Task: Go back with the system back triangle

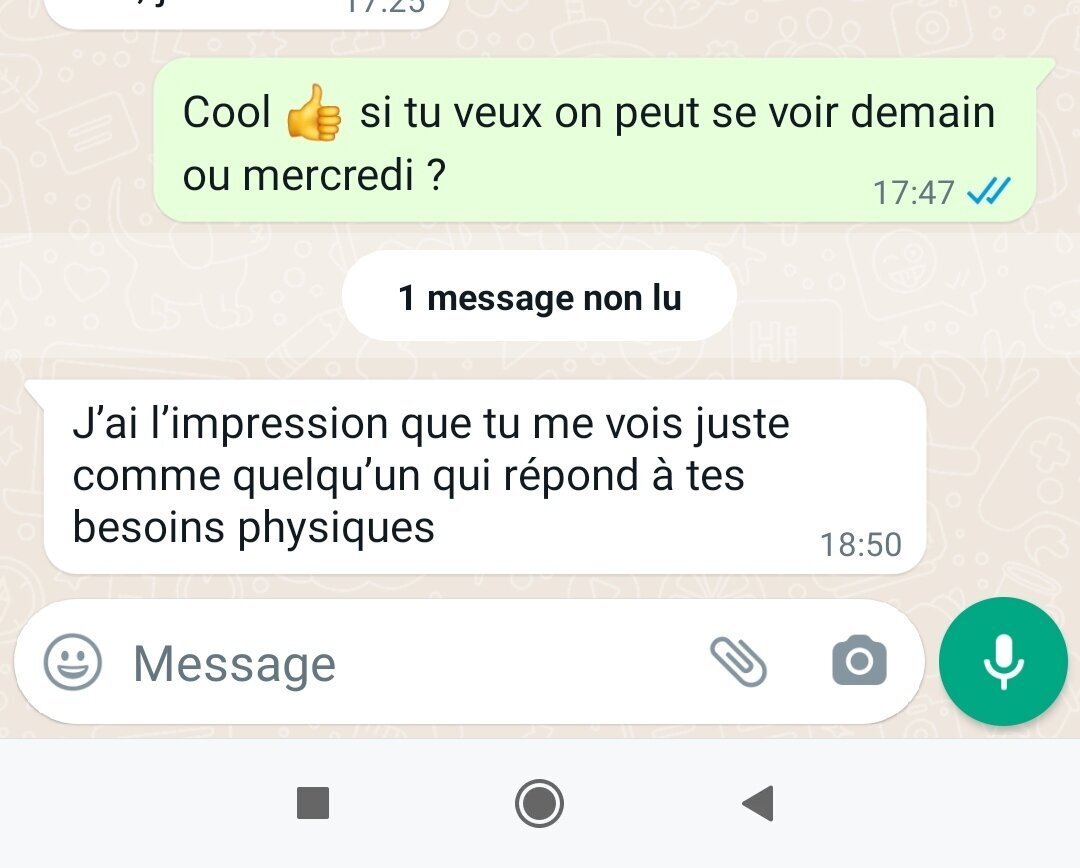Action: pos(758,803)
